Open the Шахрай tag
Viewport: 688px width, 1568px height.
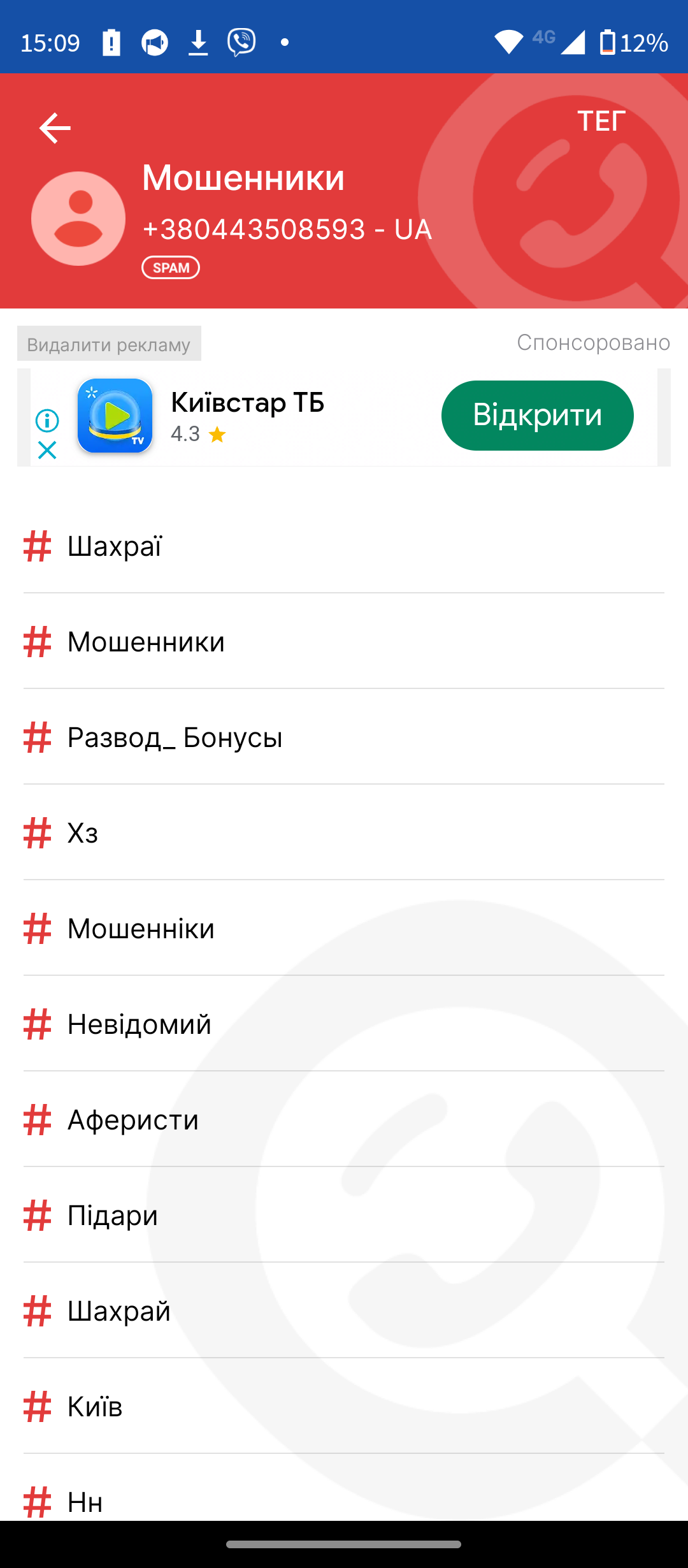(344, 1310)
